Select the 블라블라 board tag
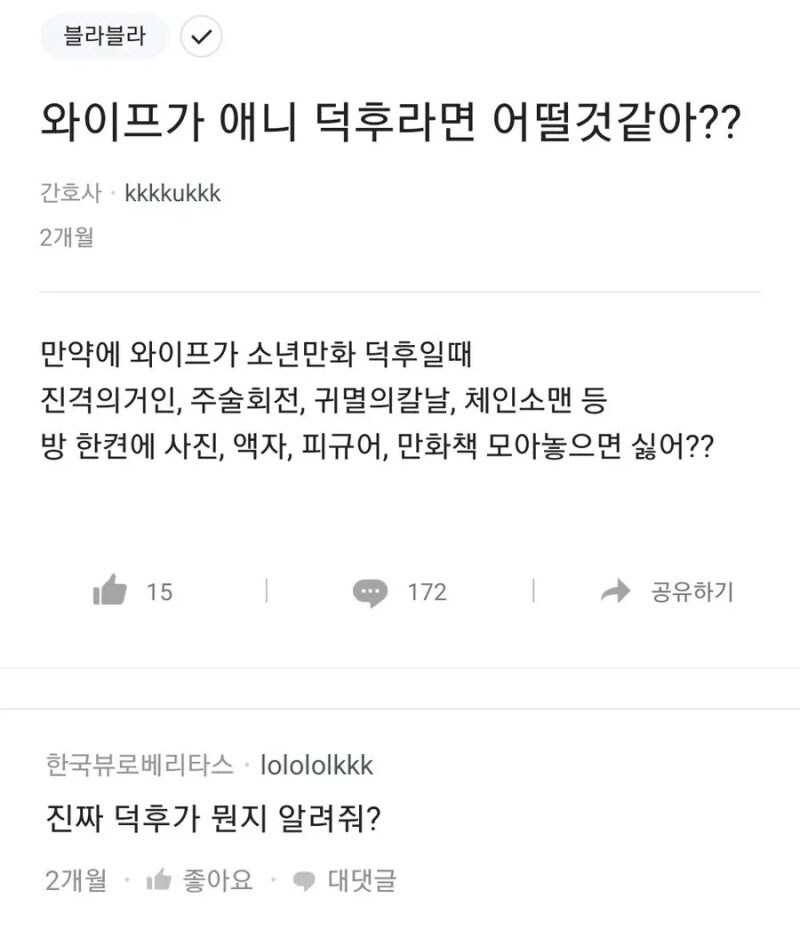This screenshot has width=800, height=930. [101, 37]
